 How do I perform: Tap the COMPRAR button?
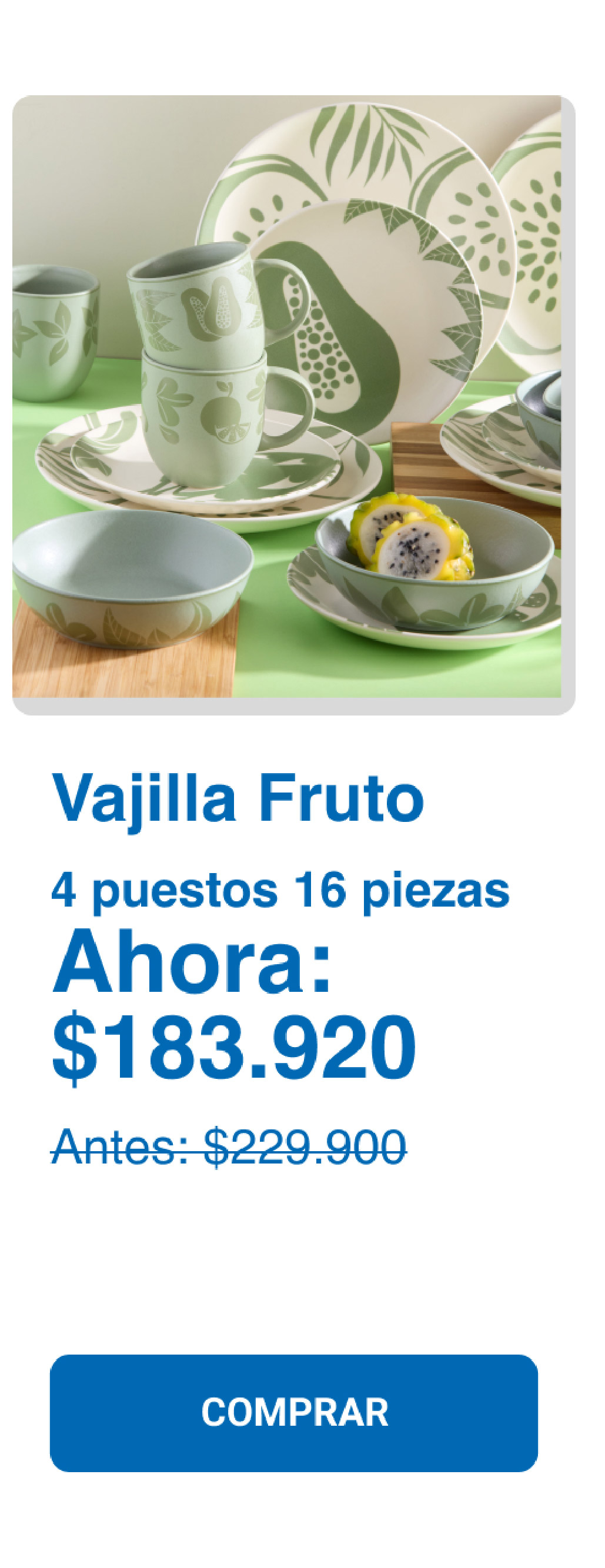coord(293,1412)
